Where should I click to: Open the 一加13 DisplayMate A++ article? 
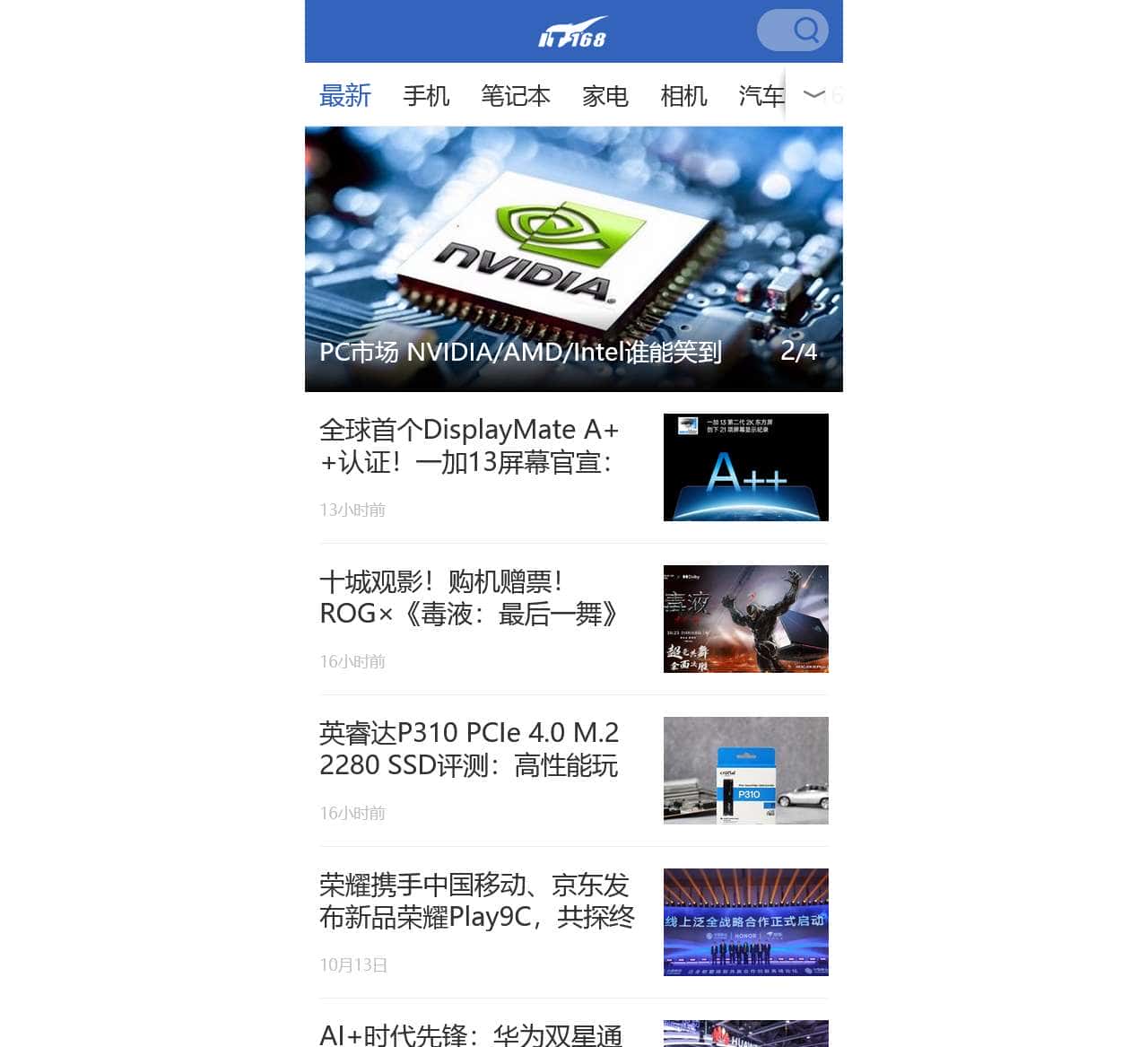tap(469, 446)
